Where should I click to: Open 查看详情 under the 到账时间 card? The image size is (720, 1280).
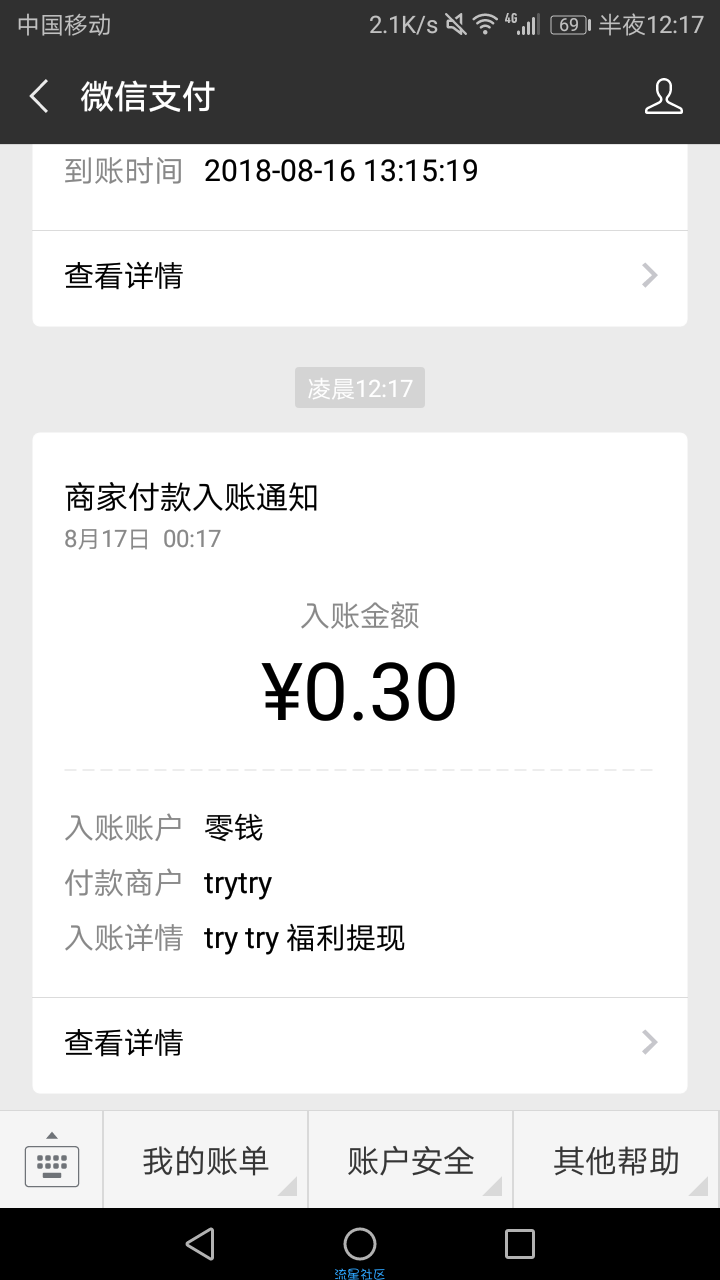coord(360,277)
